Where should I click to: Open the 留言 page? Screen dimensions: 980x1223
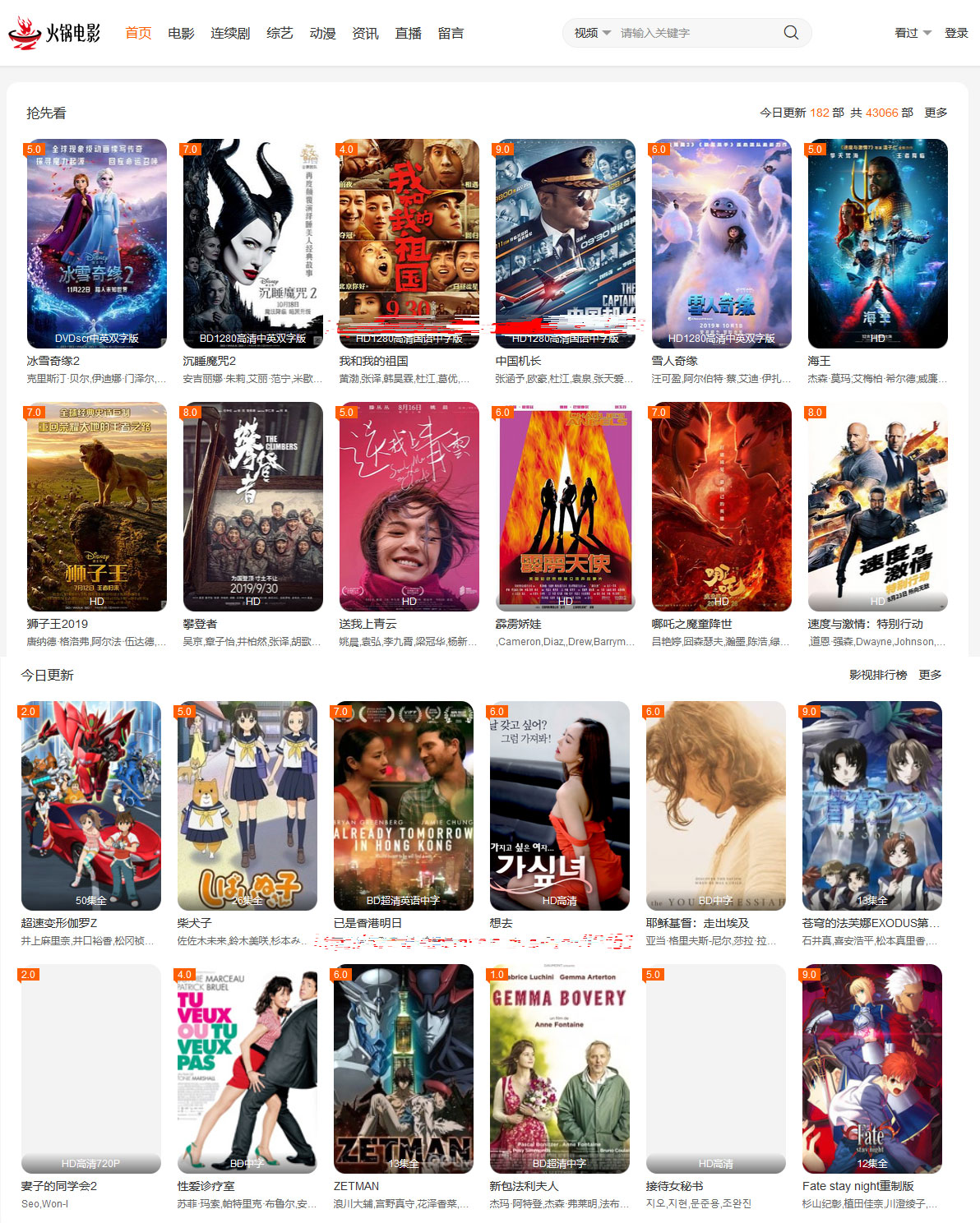click(x=451, y=33)
